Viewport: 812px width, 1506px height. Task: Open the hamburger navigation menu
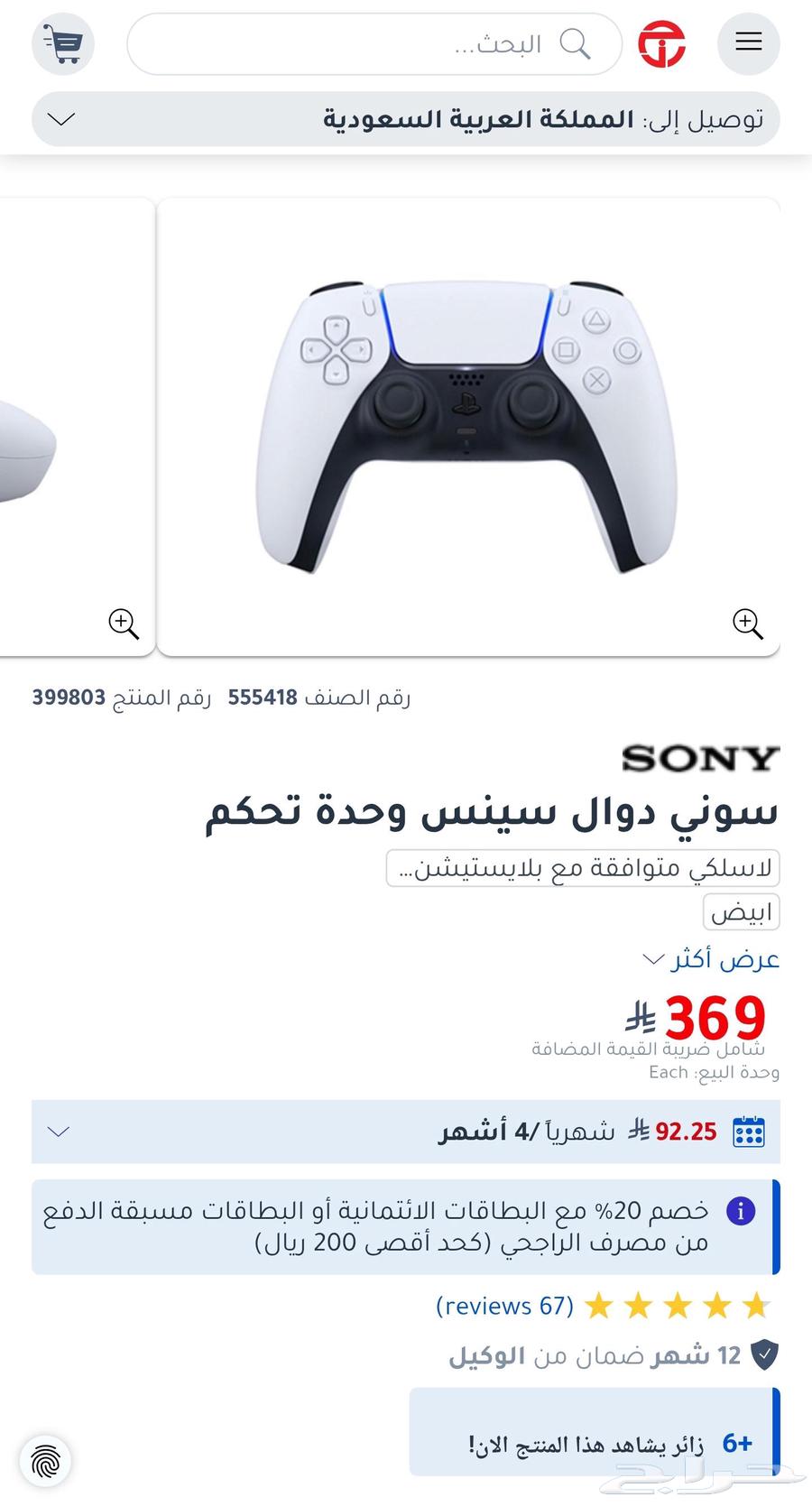coord(748,42)
